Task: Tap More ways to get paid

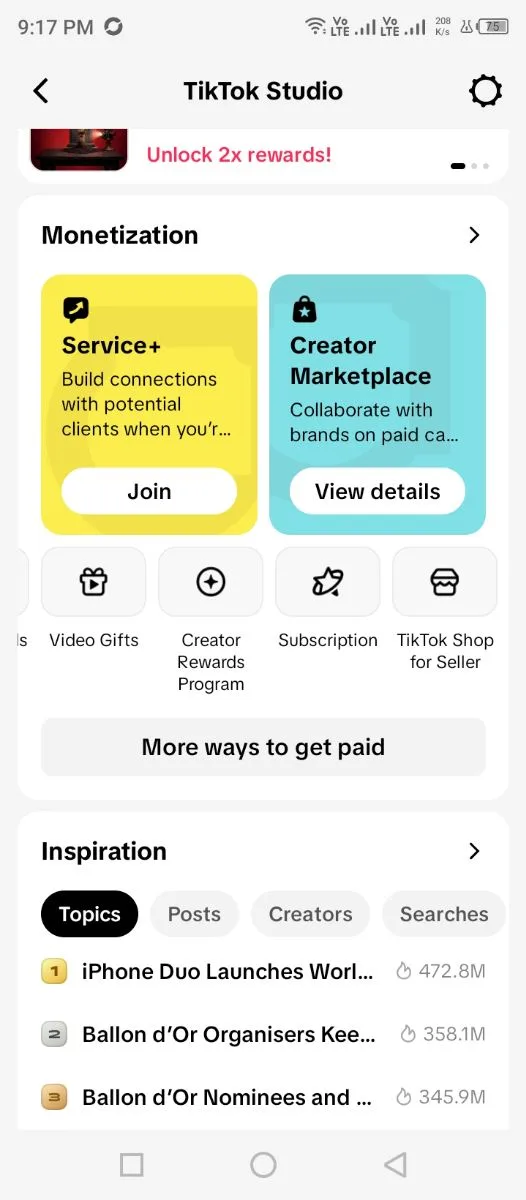Action: [x=263, y=747]
